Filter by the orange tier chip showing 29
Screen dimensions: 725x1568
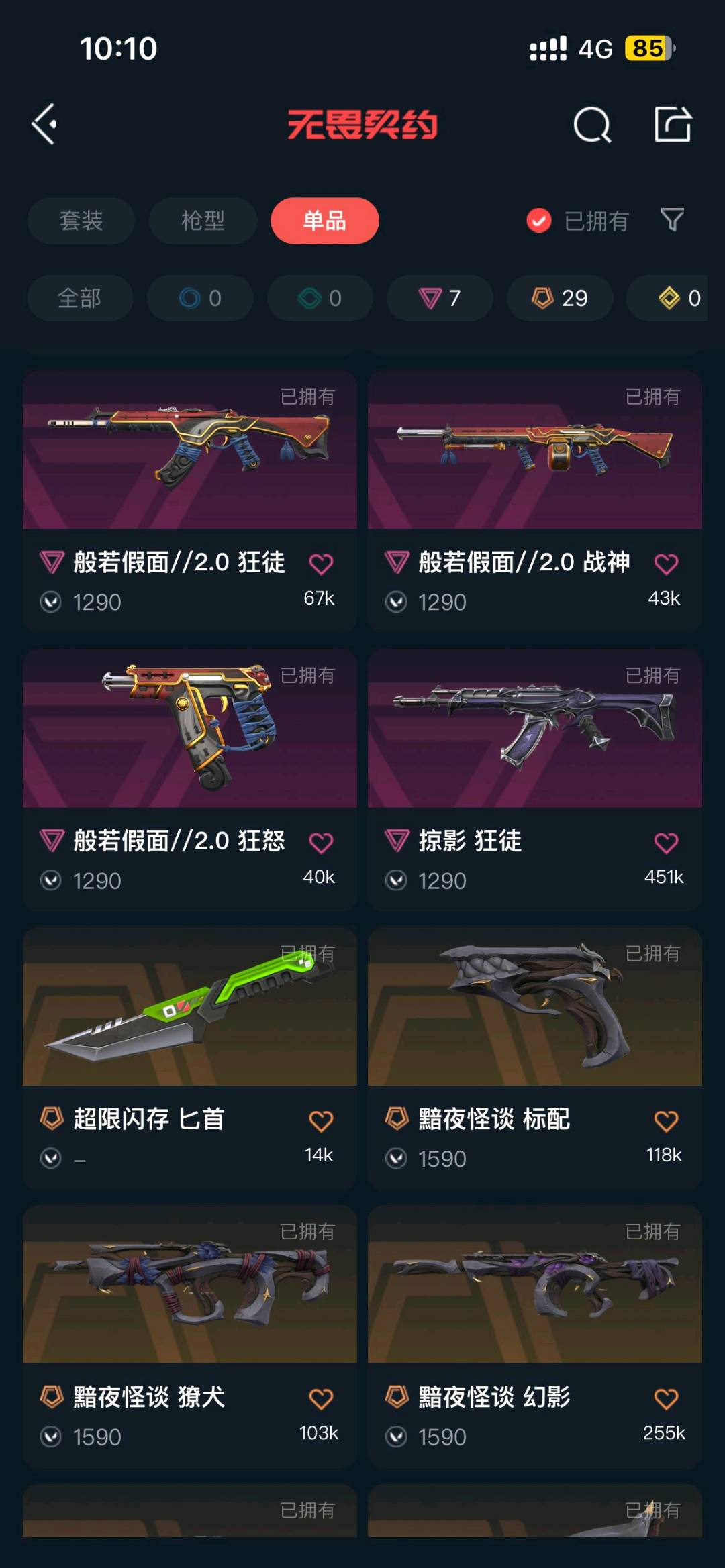(560, 298)
